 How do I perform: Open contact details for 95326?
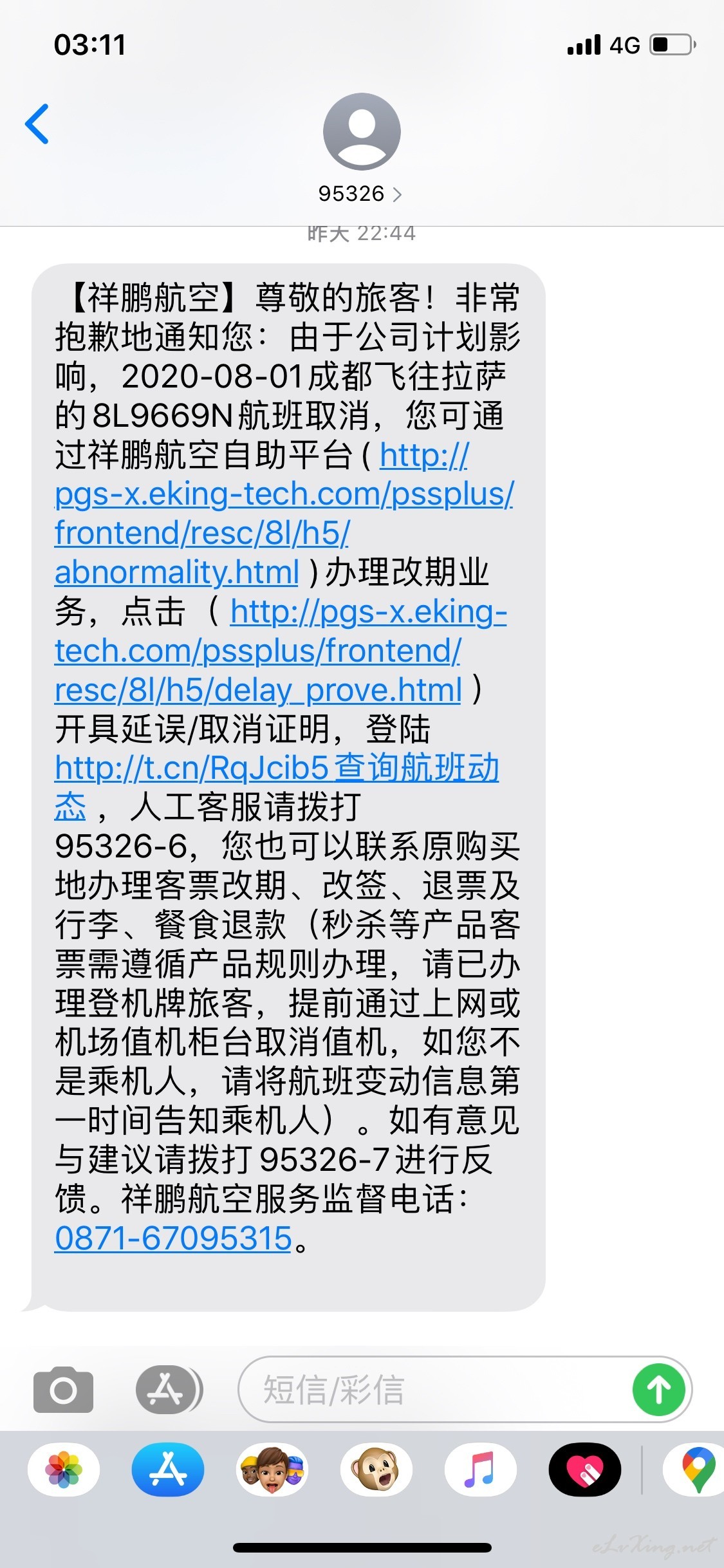(x=361, y=148)
